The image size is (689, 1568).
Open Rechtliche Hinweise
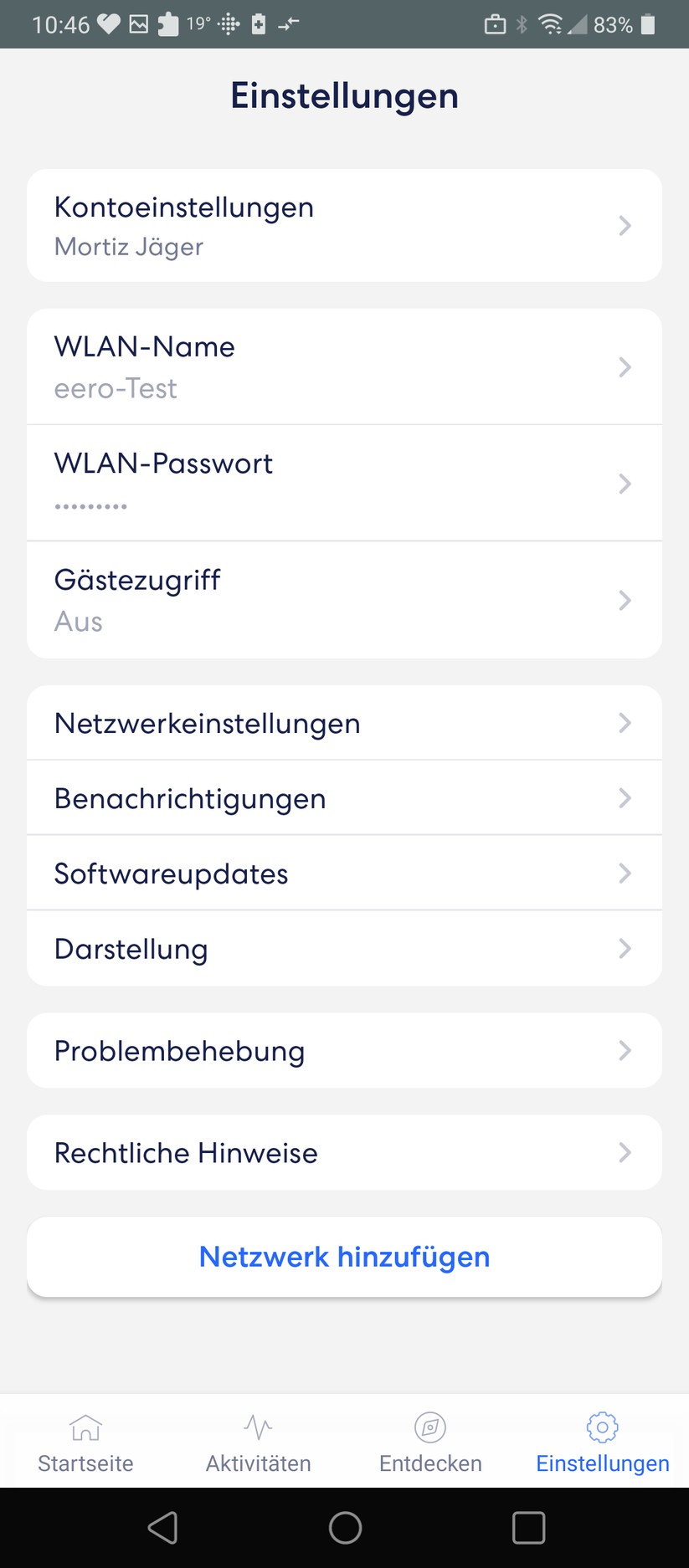(344, 1152)
